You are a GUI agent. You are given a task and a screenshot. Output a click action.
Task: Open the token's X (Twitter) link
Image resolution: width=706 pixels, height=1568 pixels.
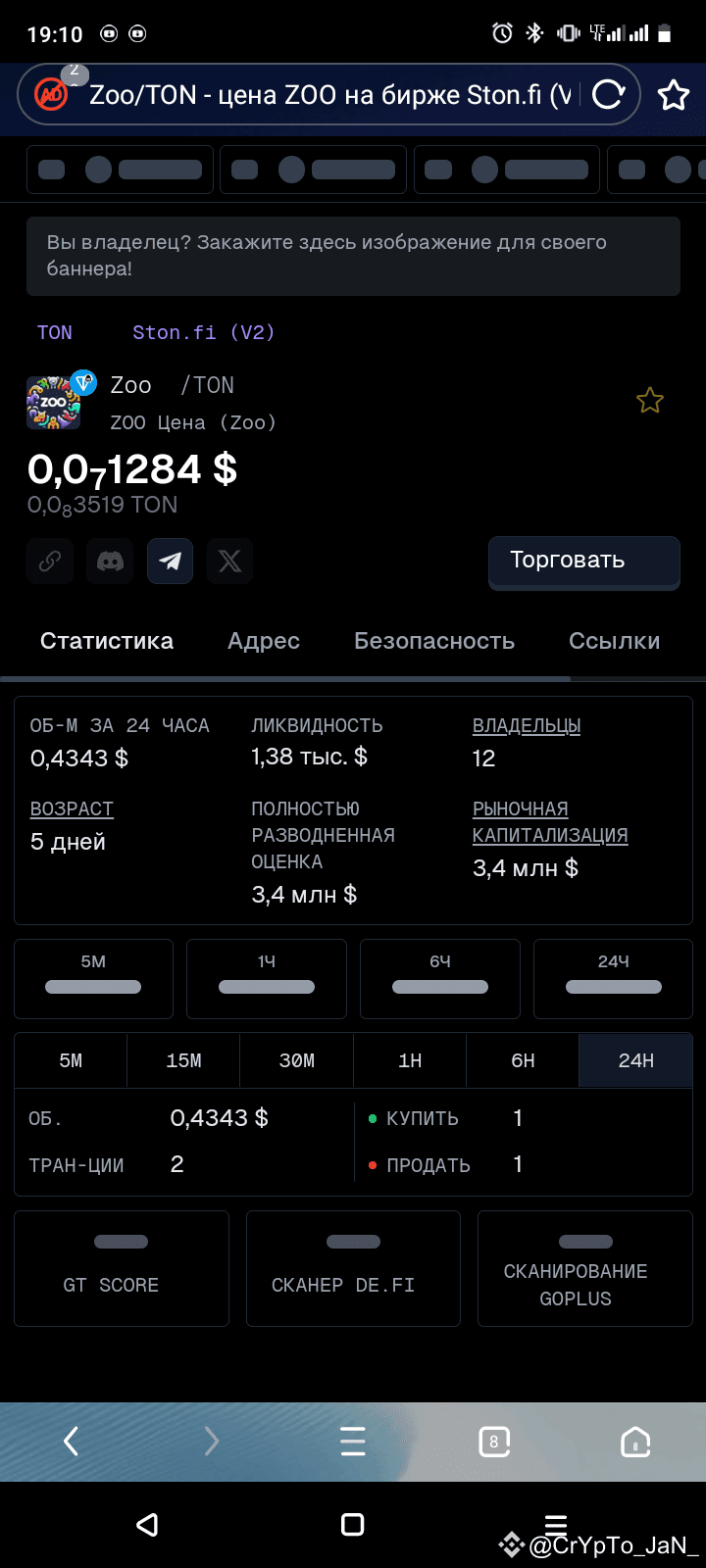pyautogui.click(x=229, y=562)
